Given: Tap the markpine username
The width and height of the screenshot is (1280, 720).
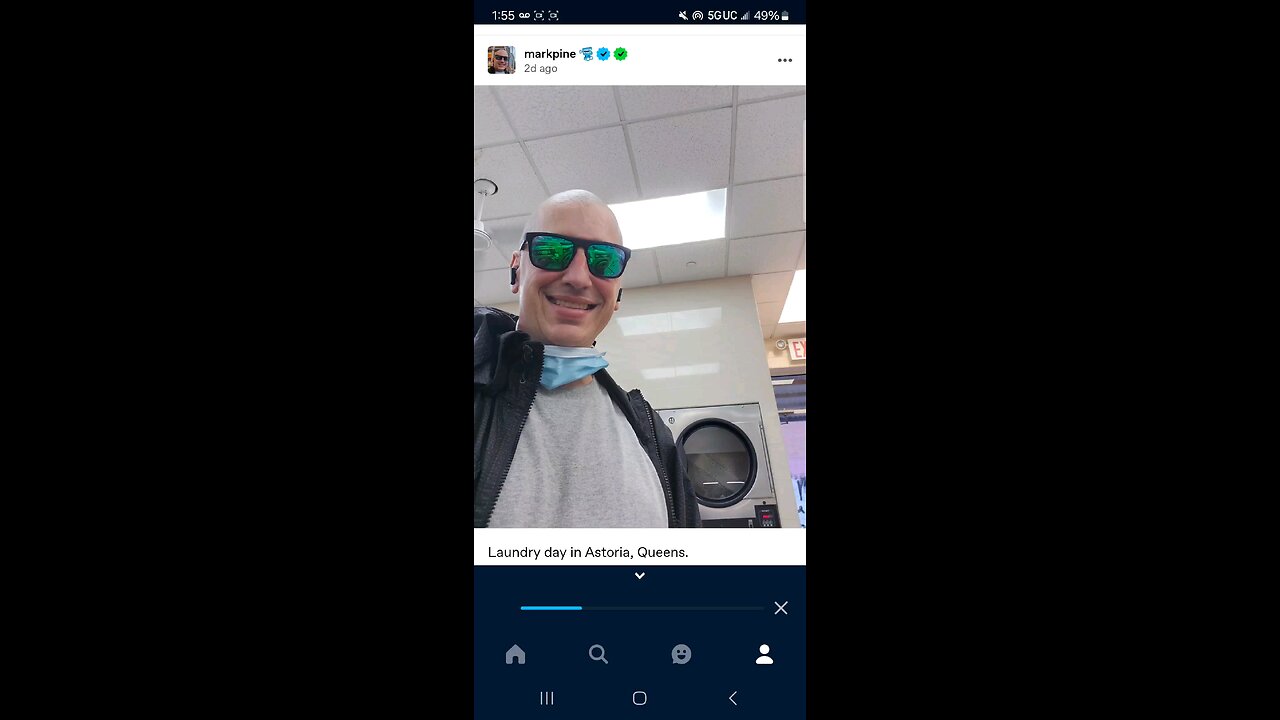Looking at the screenshot, I should pos(549,54).
